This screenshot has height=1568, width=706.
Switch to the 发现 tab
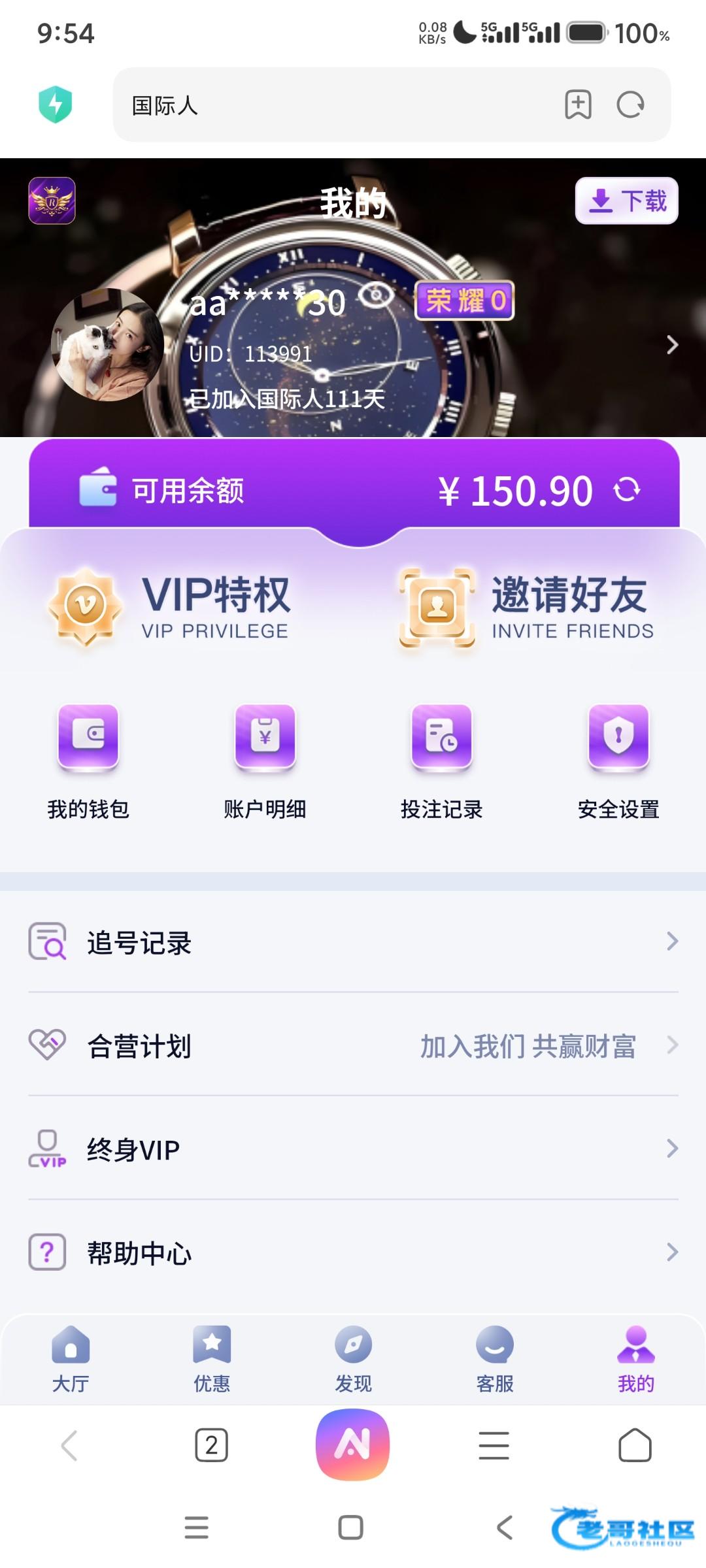tap(353, 1359)
